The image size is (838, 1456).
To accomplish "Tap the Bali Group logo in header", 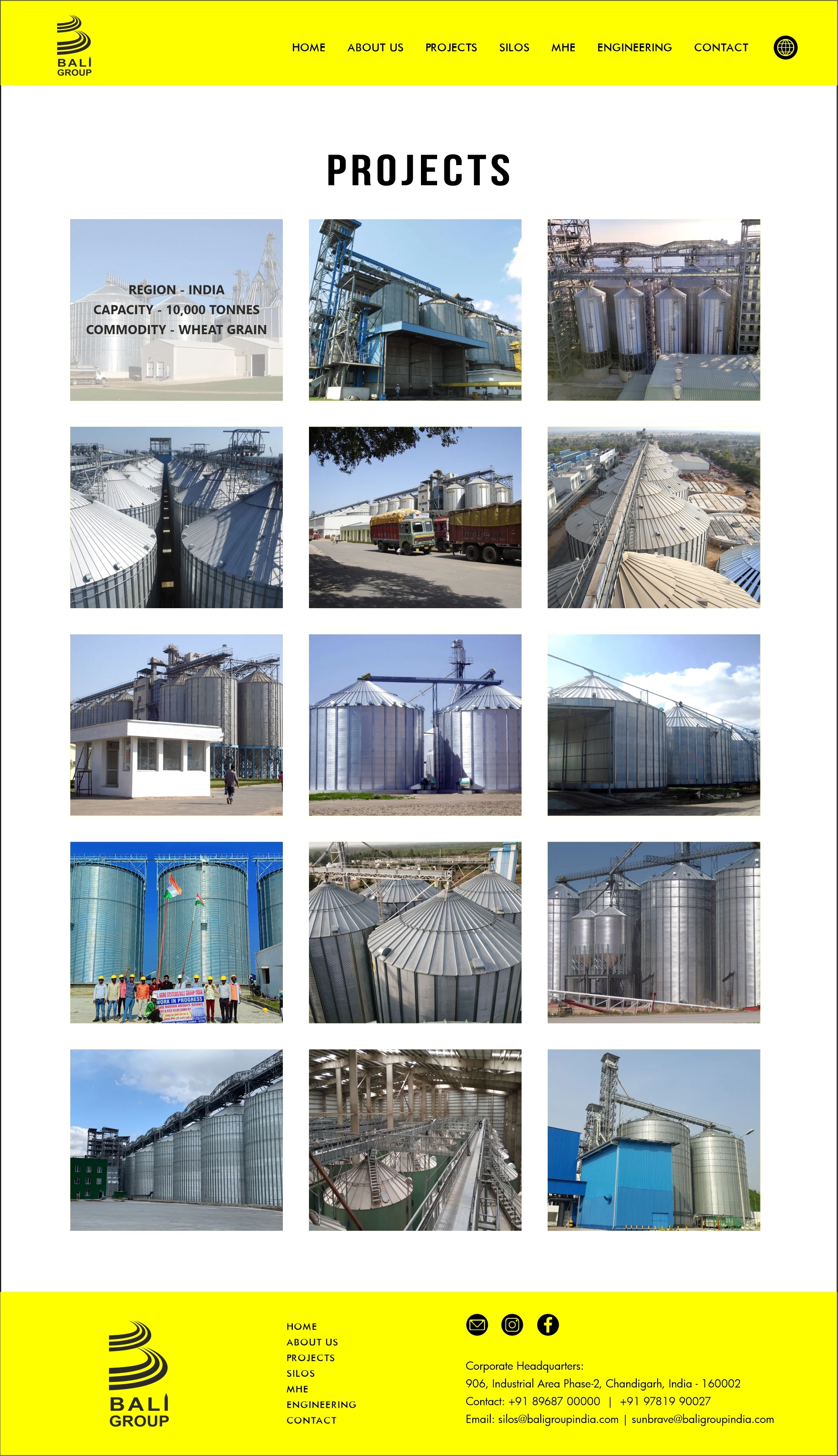I will (x=74, y=46).
